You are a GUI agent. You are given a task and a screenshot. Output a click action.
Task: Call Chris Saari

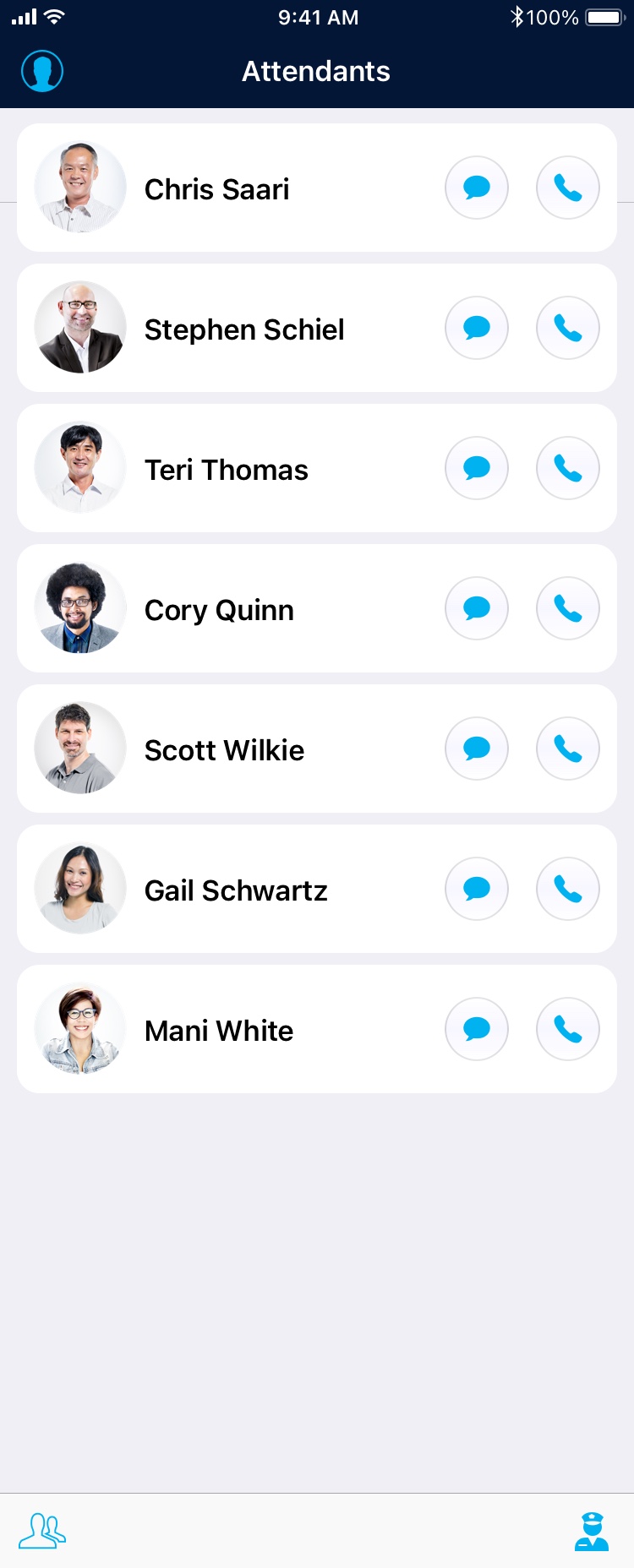(568, 188)
